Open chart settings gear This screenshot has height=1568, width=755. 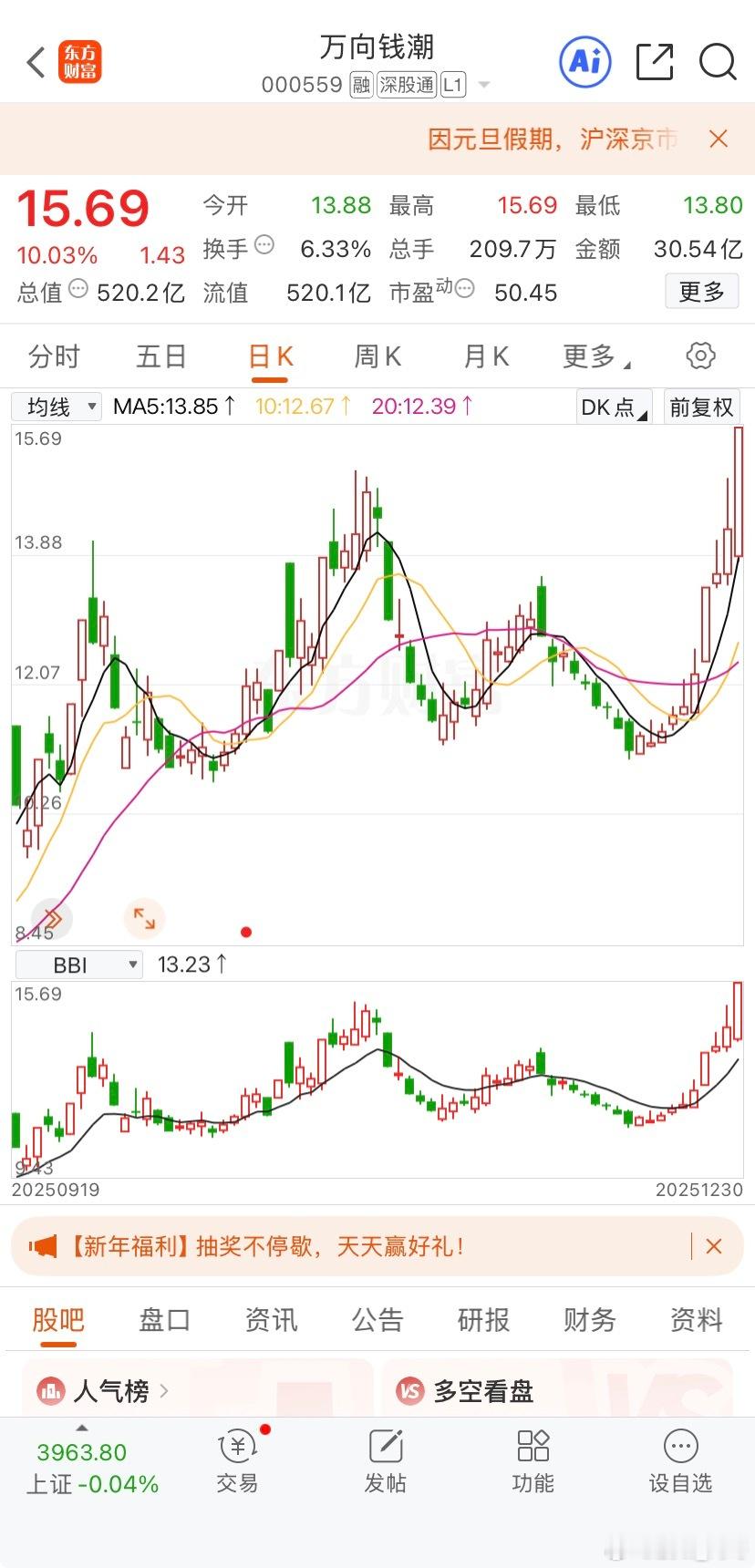click(x=700, y=356)
